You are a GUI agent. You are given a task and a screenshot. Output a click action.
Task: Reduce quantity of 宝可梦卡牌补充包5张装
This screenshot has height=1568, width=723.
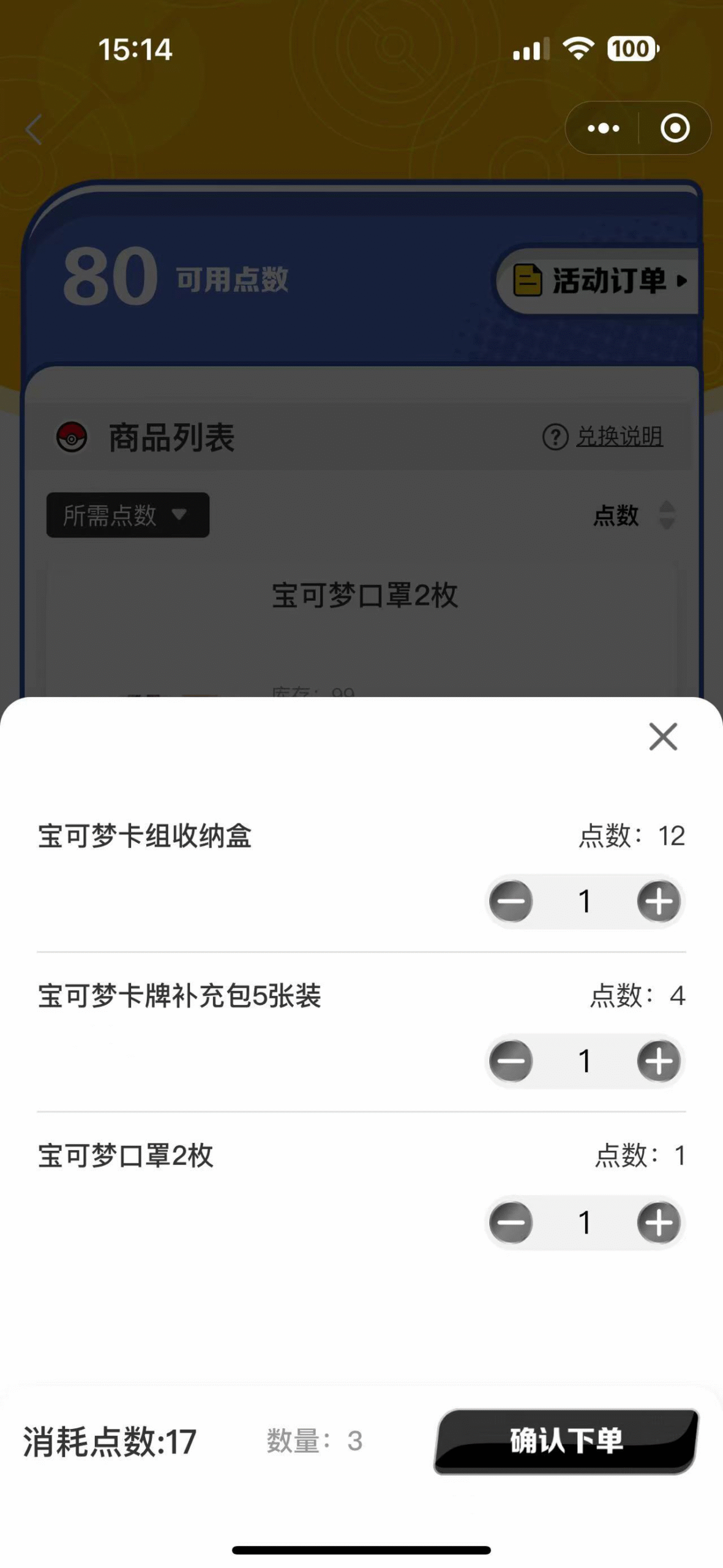511,1061
